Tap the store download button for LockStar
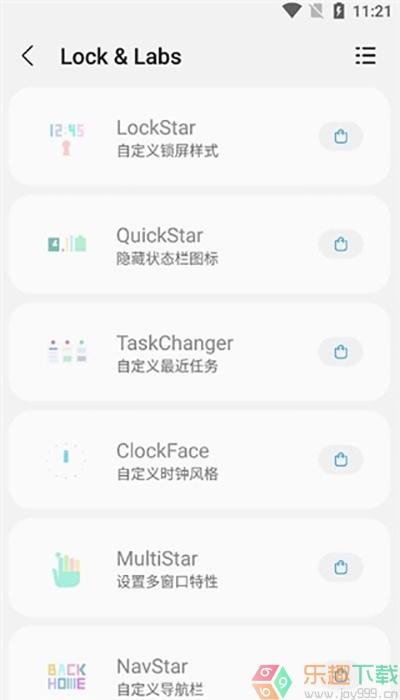Viewport: 400px width, 700px height. point(341,136)
